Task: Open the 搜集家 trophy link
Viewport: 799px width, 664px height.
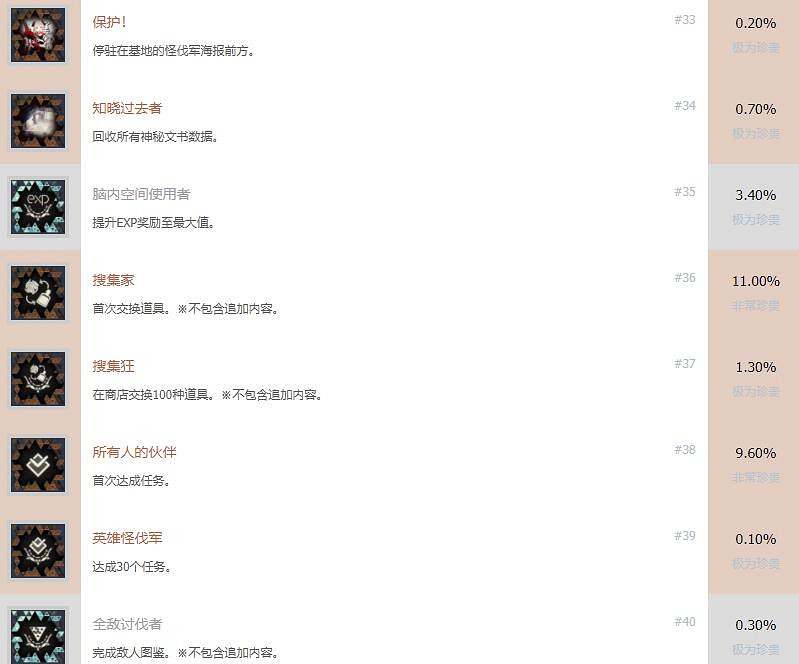Action: (x=113, y=280)
